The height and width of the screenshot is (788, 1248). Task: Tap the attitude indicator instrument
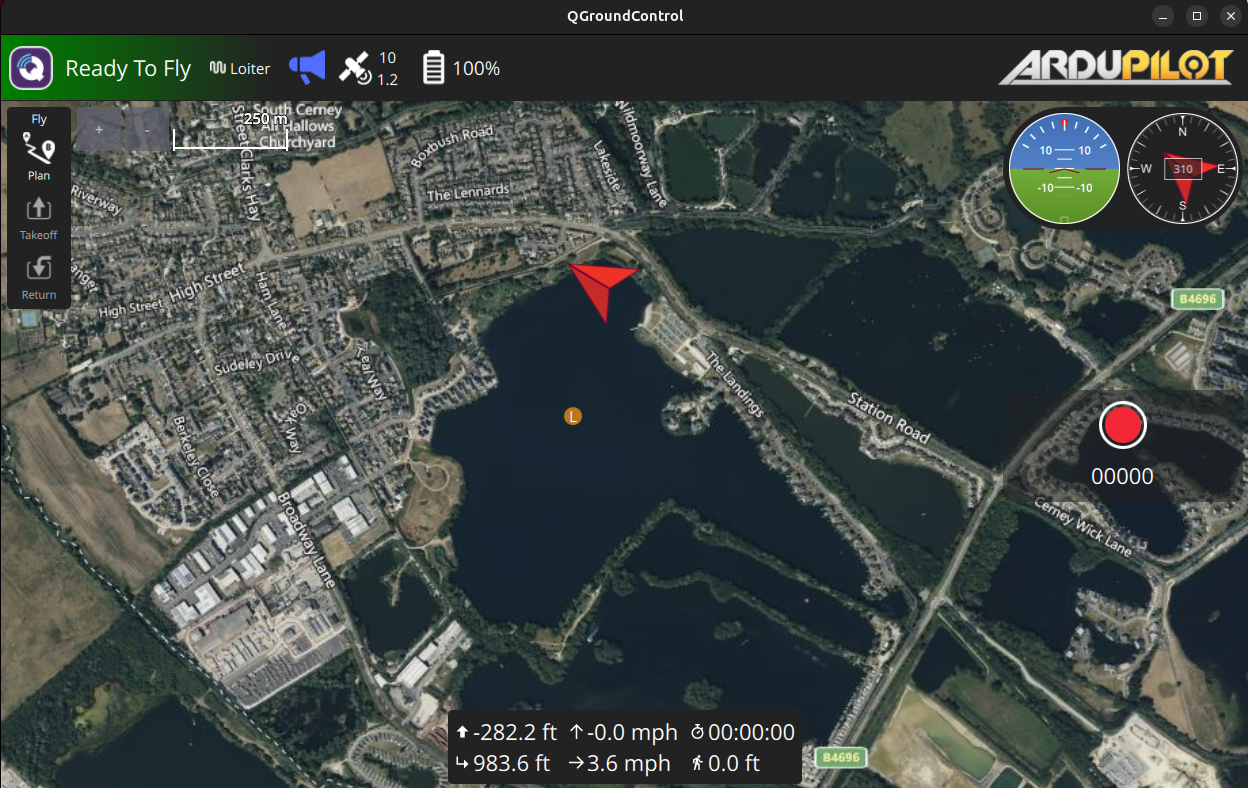1063,169
